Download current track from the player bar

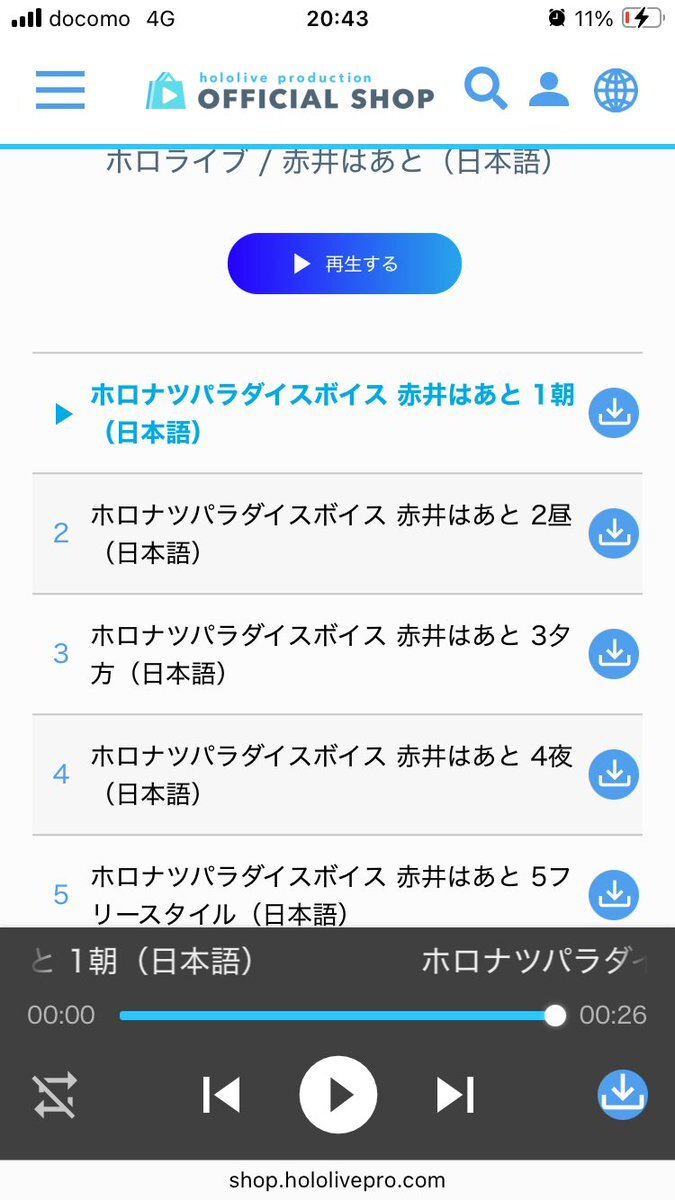pyautogui.click(x=623, y=1095)
